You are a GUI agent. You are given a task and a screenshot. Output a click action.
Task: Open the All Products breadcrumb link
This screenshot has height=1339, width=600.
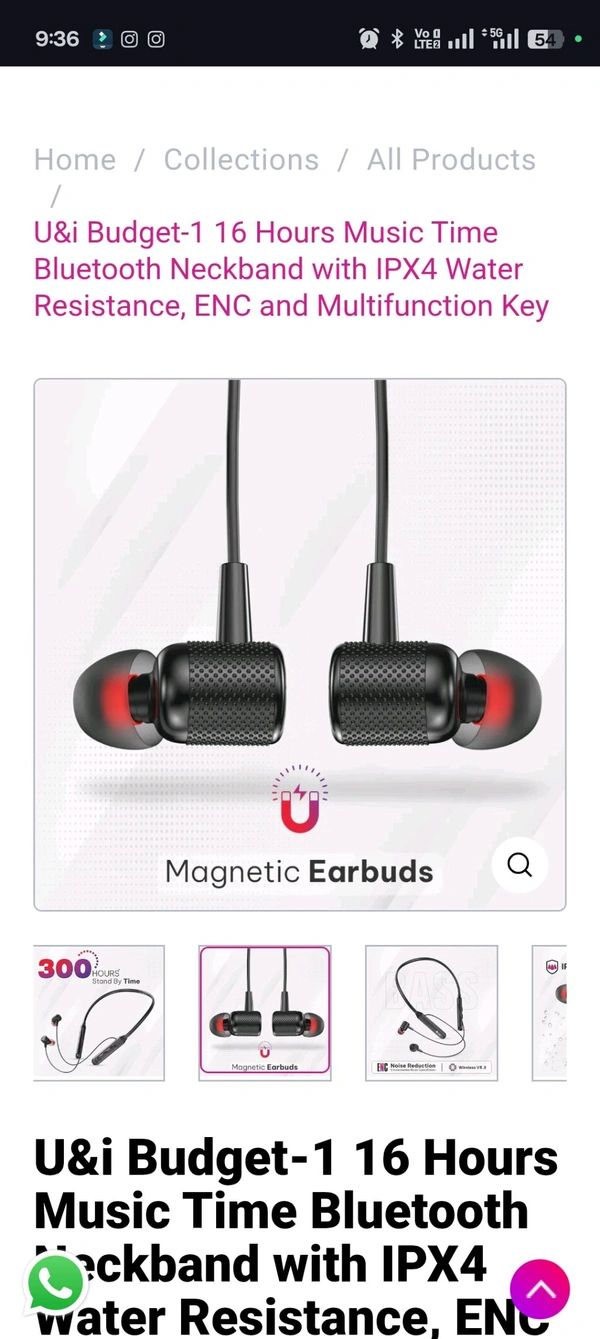point(451,160)
